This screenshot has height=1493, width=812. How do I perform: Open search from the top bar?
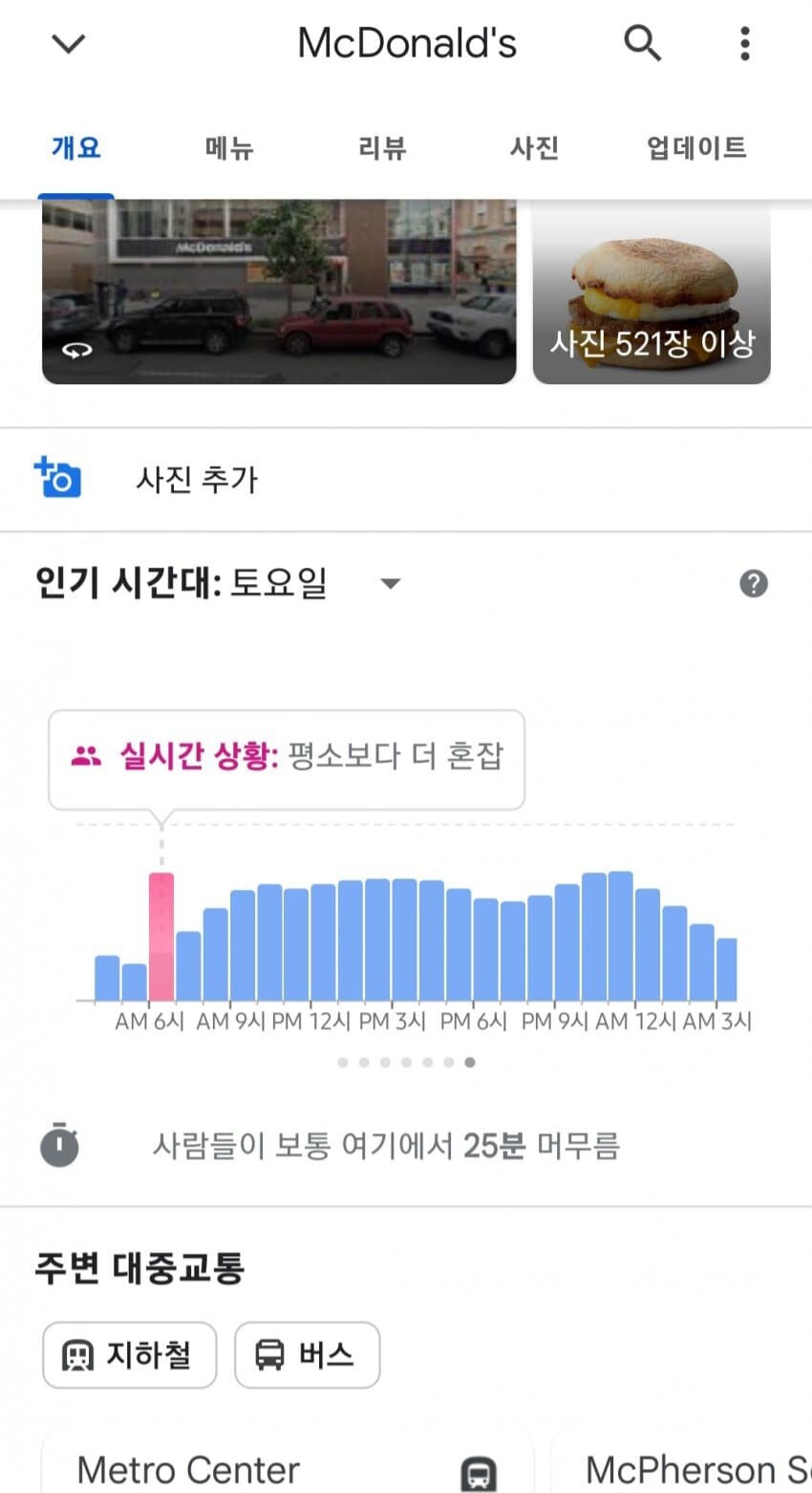click(642, 43)
